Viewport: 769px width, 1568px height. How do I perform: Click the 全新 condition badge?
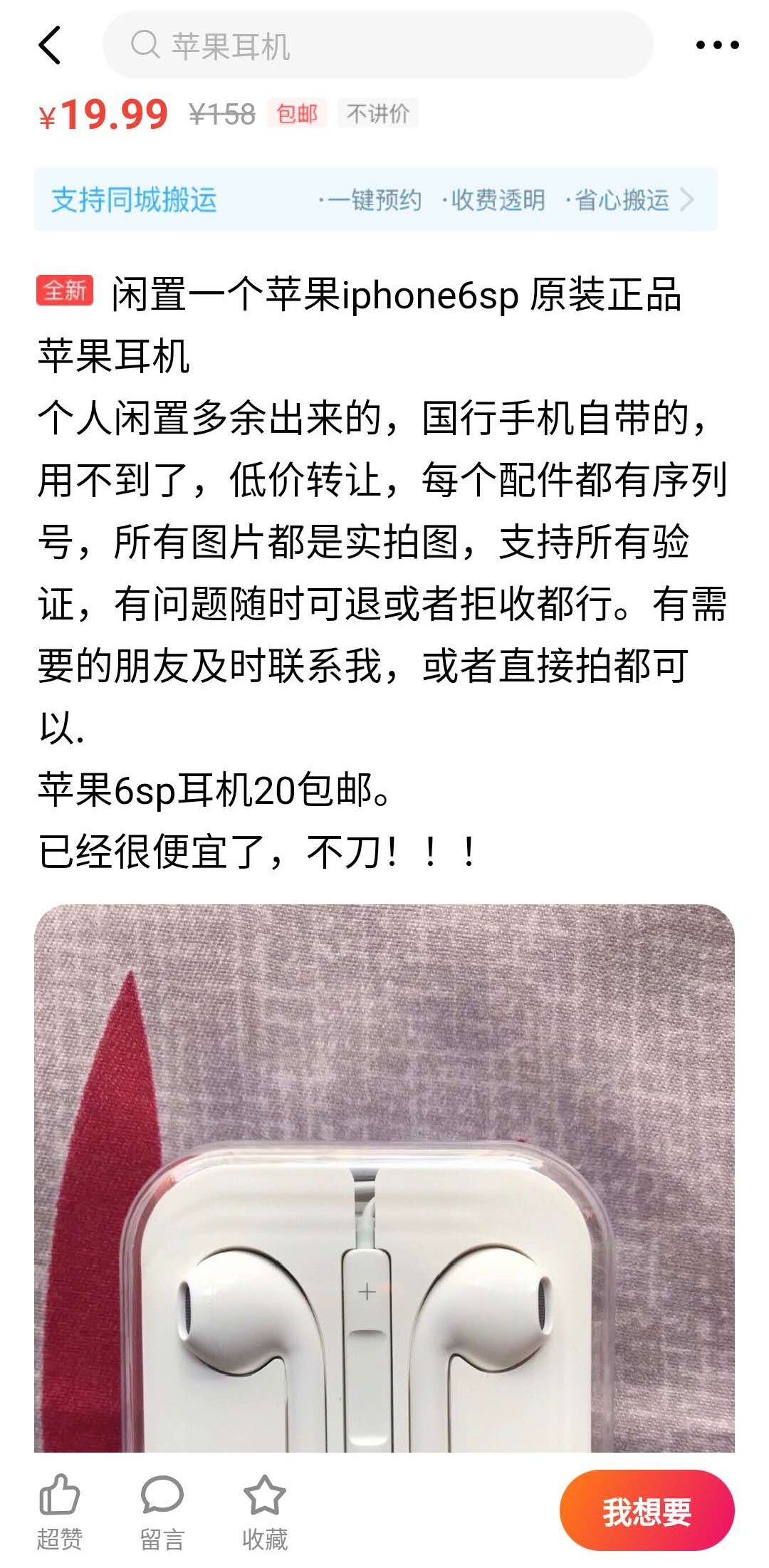click(x=67, y=288)
